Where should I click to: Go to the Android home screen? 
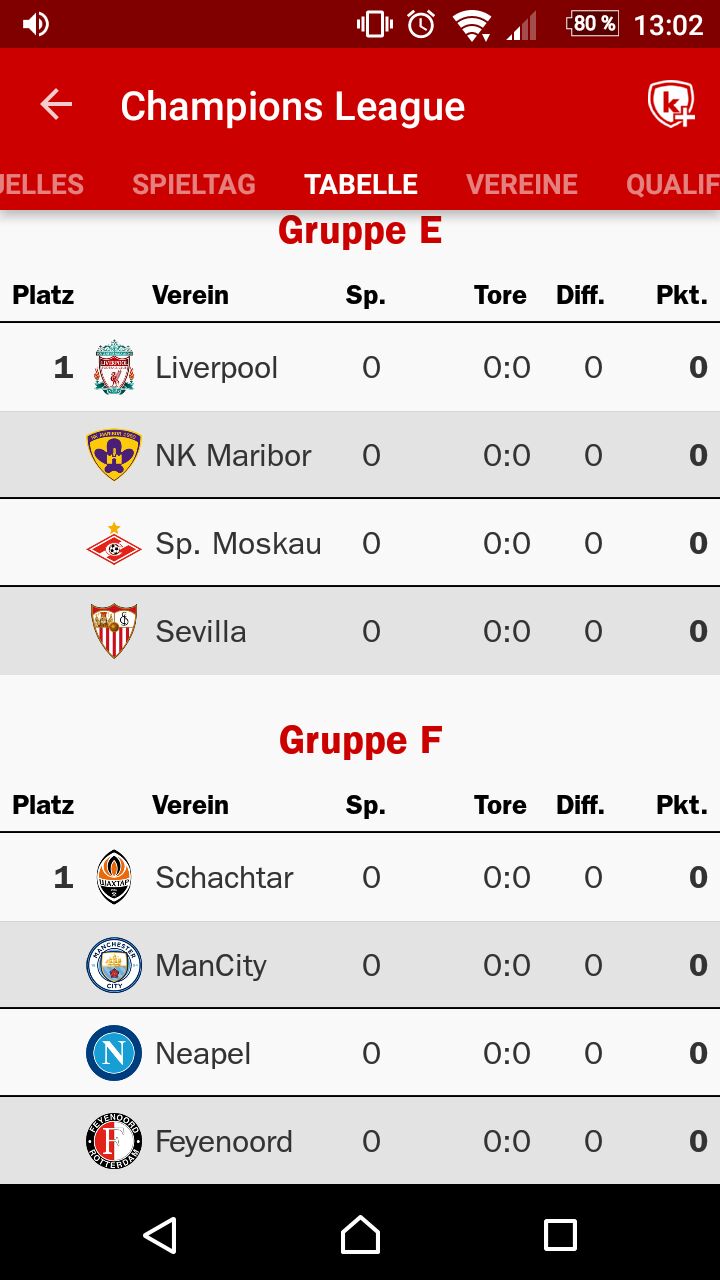click(x=360, y=1235)
